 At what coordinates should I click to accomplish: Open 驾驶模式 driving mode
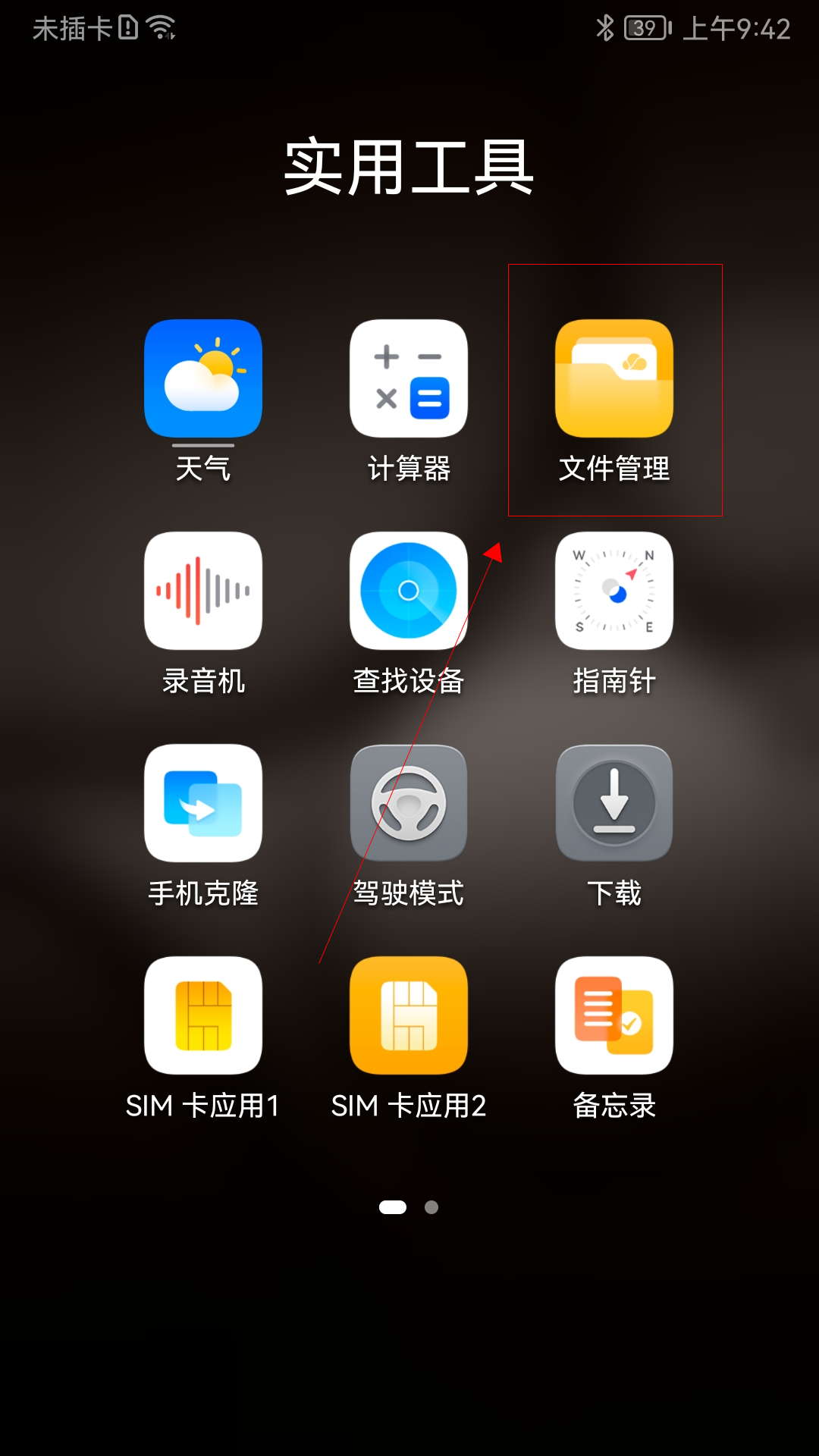click(x=409, y=803)
